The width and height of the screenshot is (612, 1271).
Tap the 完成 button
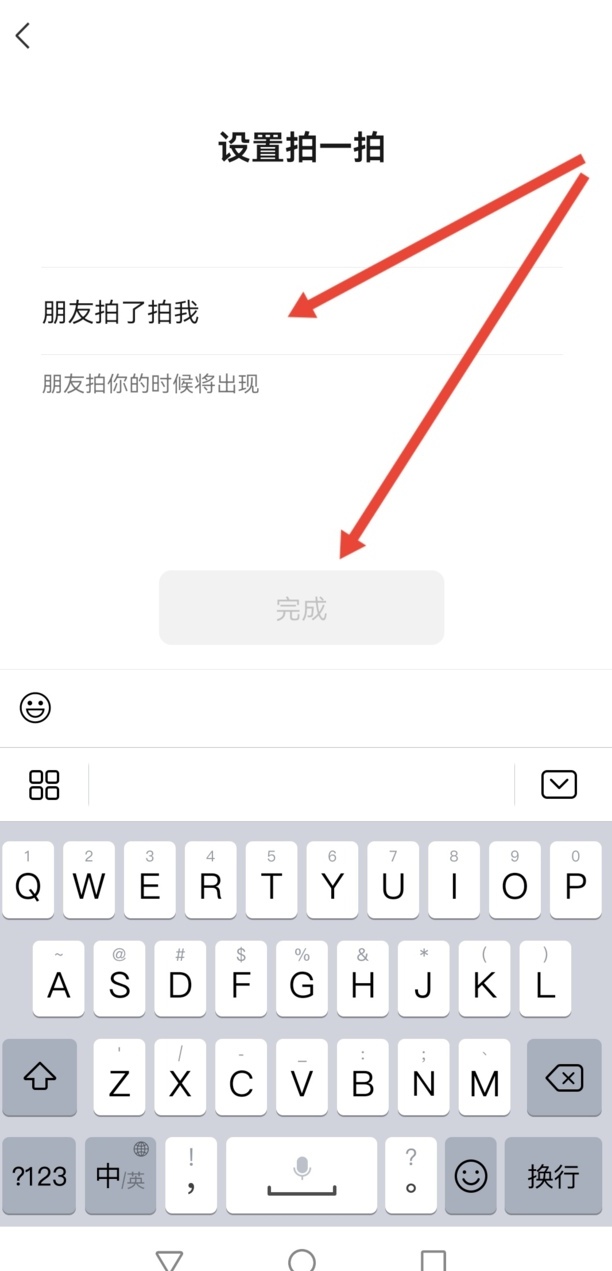click(x=301, y=608)
